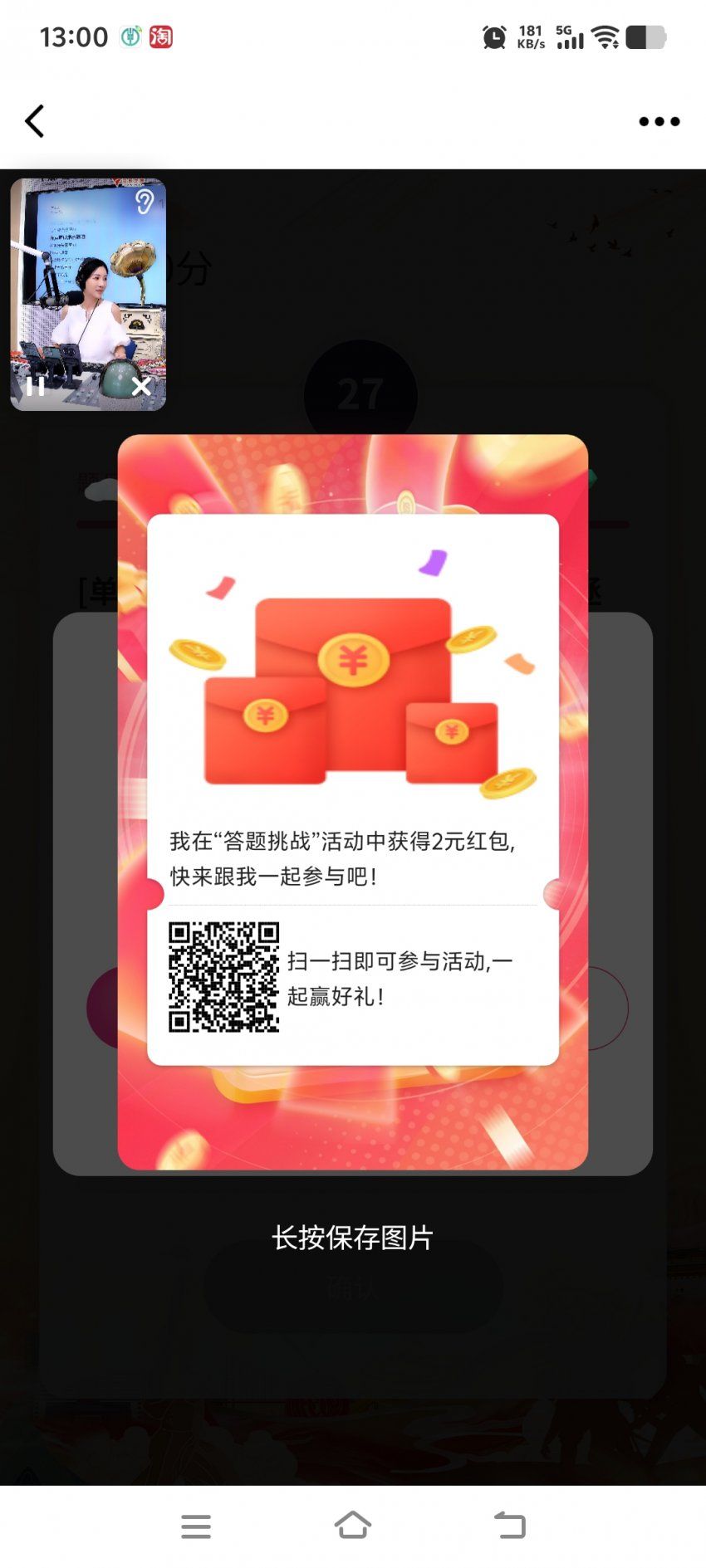Image resolution: width=706 pixels, height=1568 pixels.
Task: Open the three-dot overflow menu
Action: pos(659,121)
